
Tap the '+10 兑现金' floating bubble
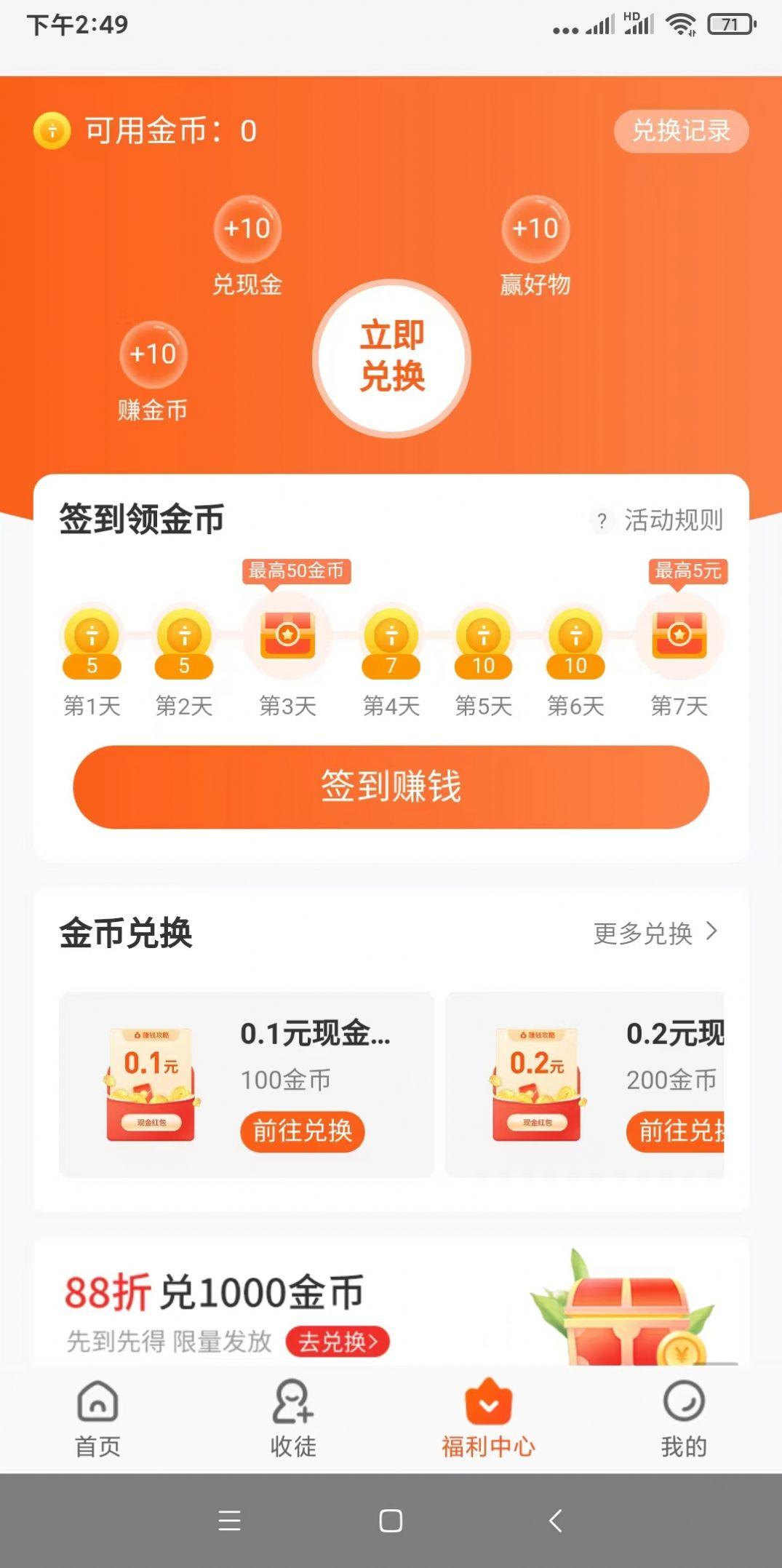click(x=247, y=229)
